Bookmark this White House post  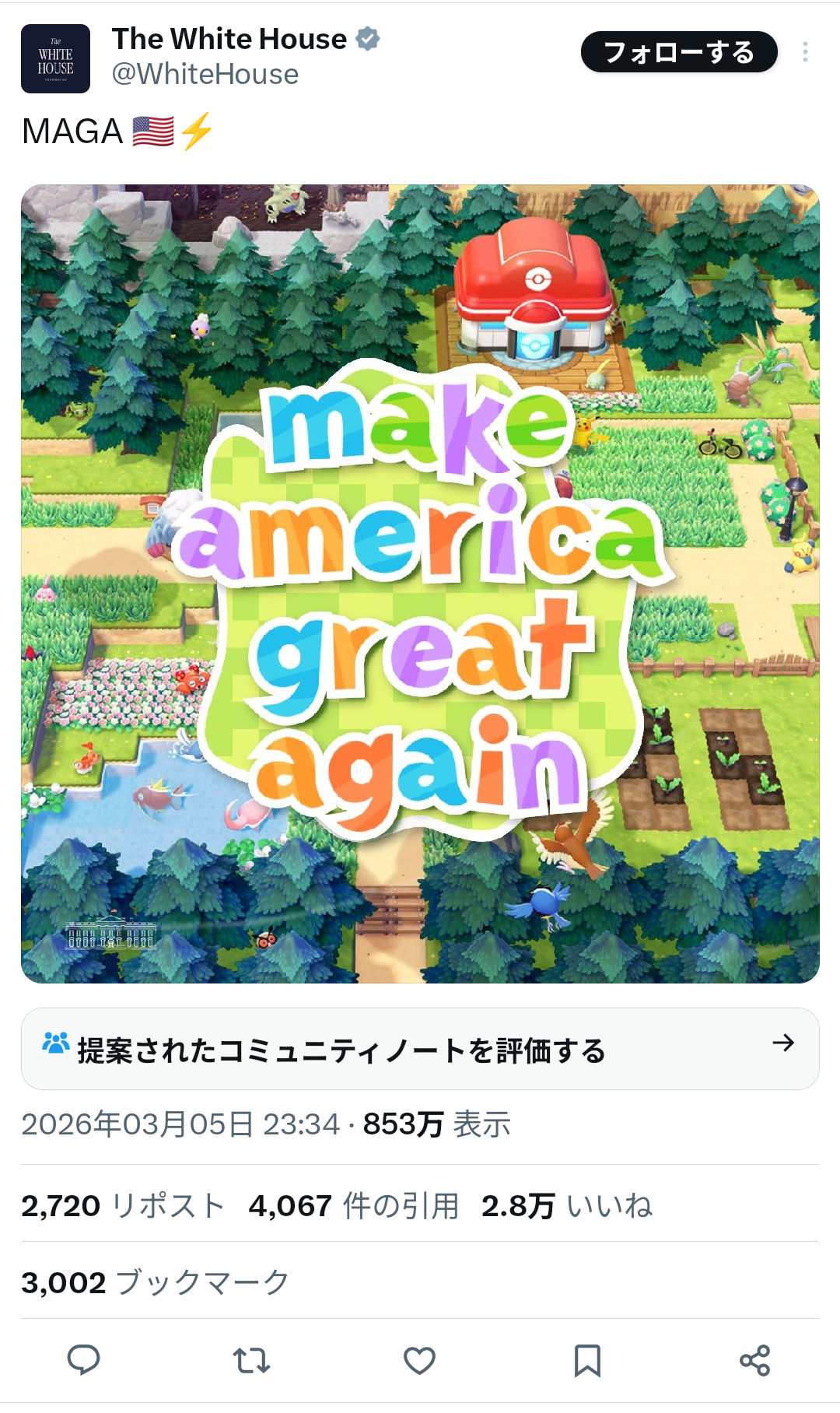click(x=587, y=1360)
